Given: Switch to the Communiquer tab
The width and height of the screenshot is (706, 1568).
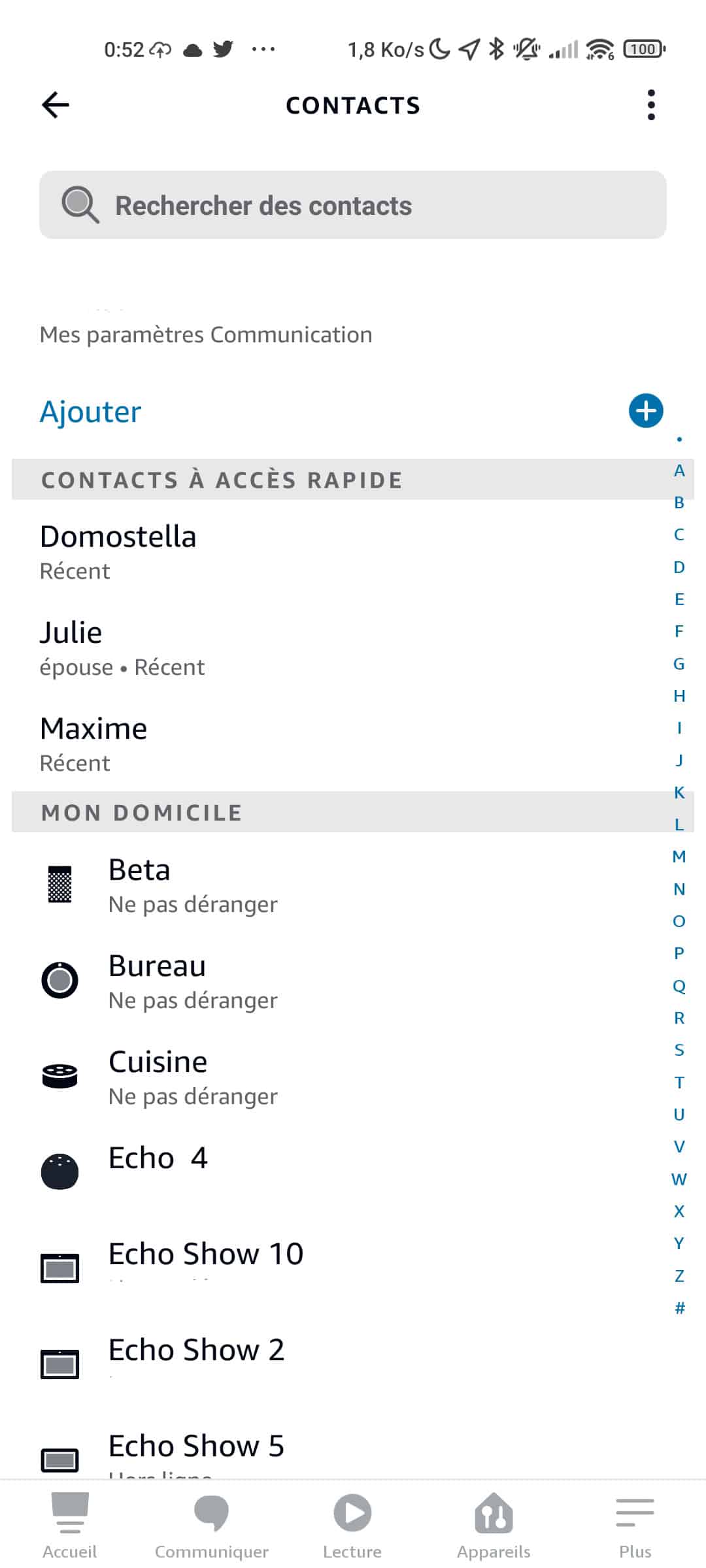Looking at the screenshot, I should pyautogui.click(x=211, y=1525).
